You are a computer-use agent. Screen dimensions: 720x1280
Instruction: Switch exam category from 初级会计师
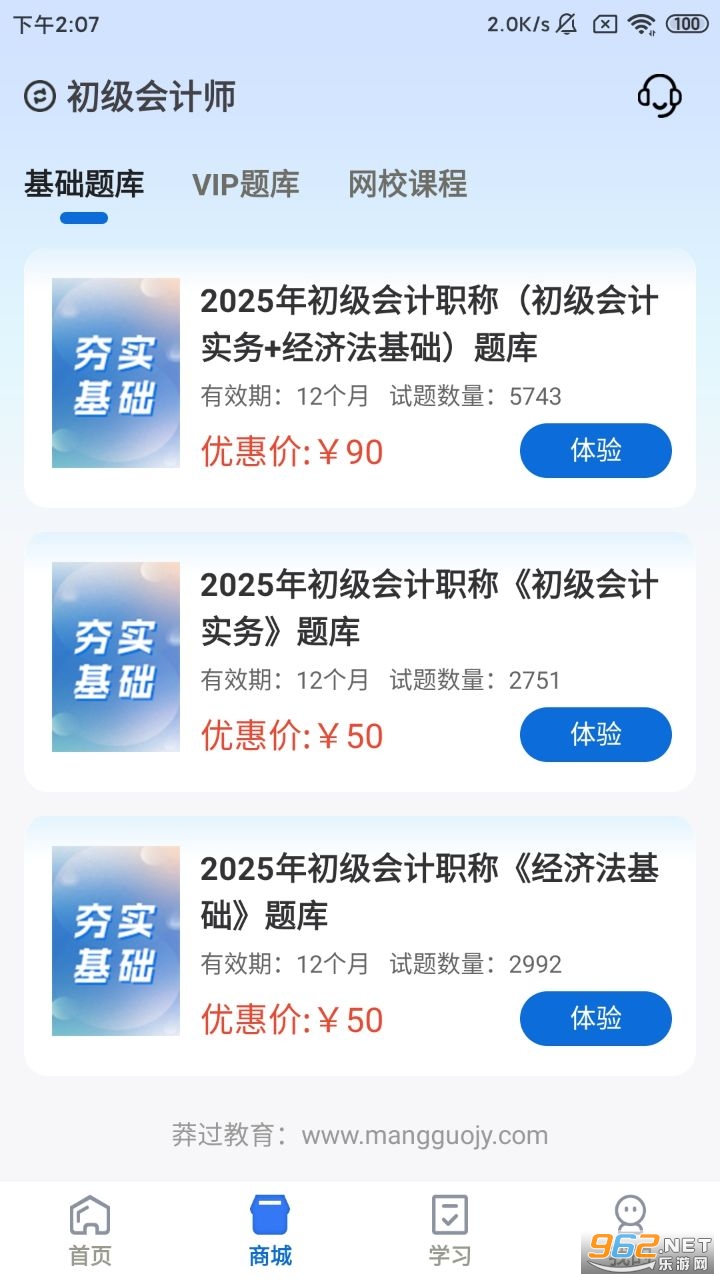click(130, 97)
